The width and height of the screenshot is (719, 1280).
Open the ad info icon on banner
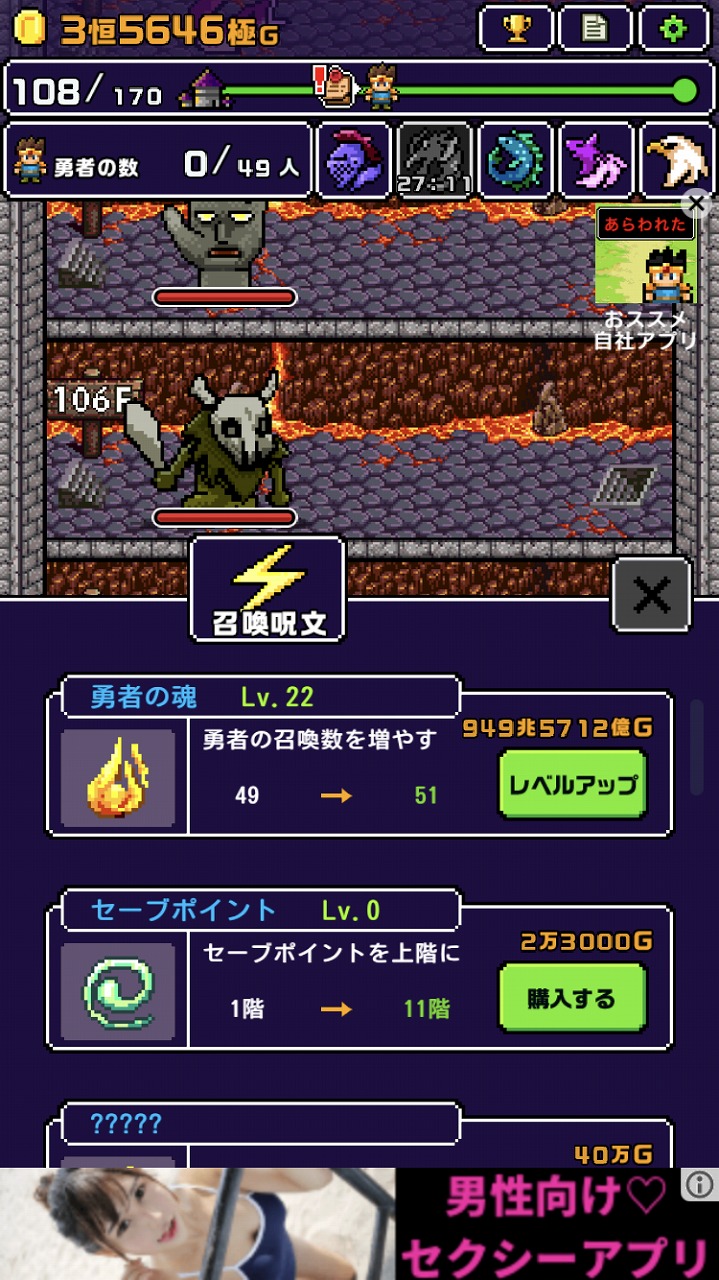click(698, 1186)
